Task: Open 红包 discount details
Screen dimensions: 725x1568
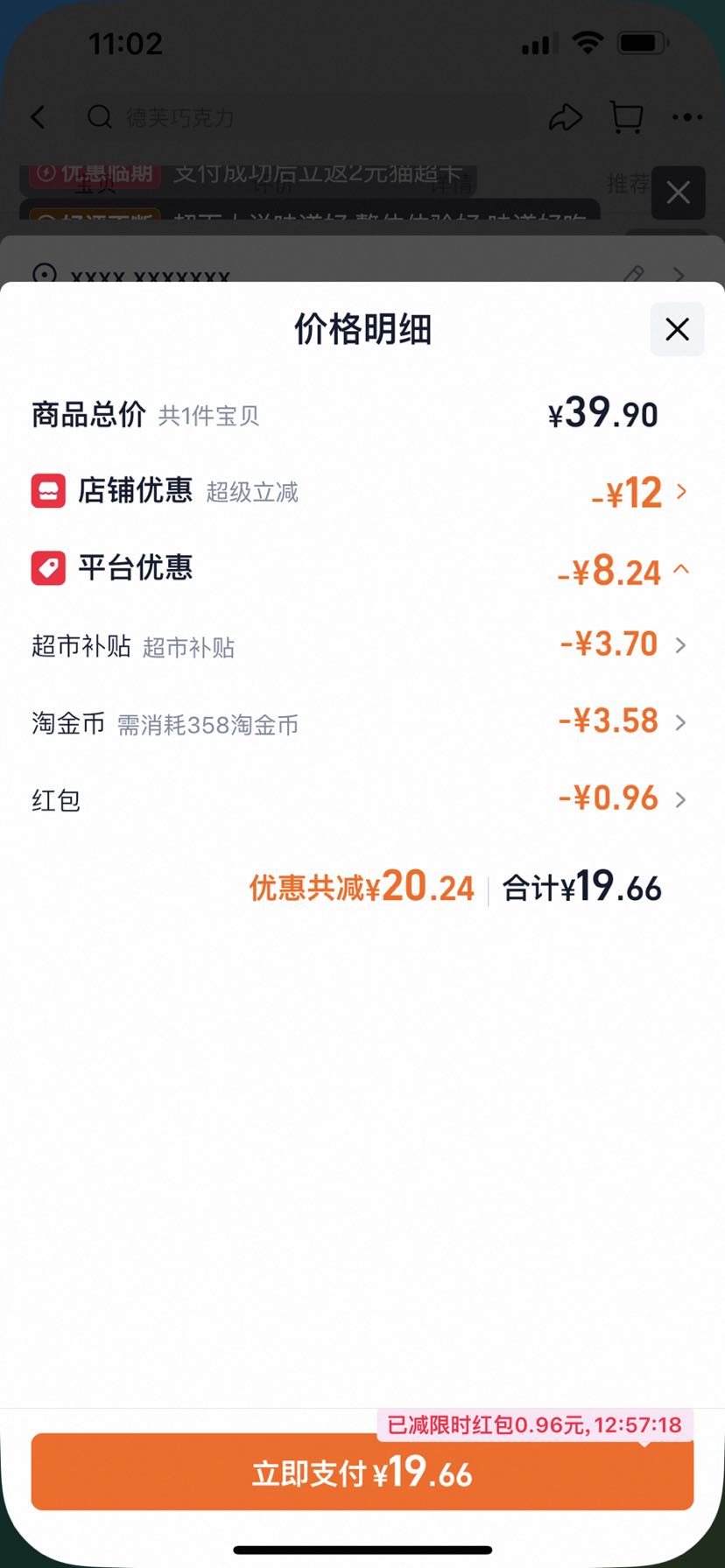Action: [362, 798]
